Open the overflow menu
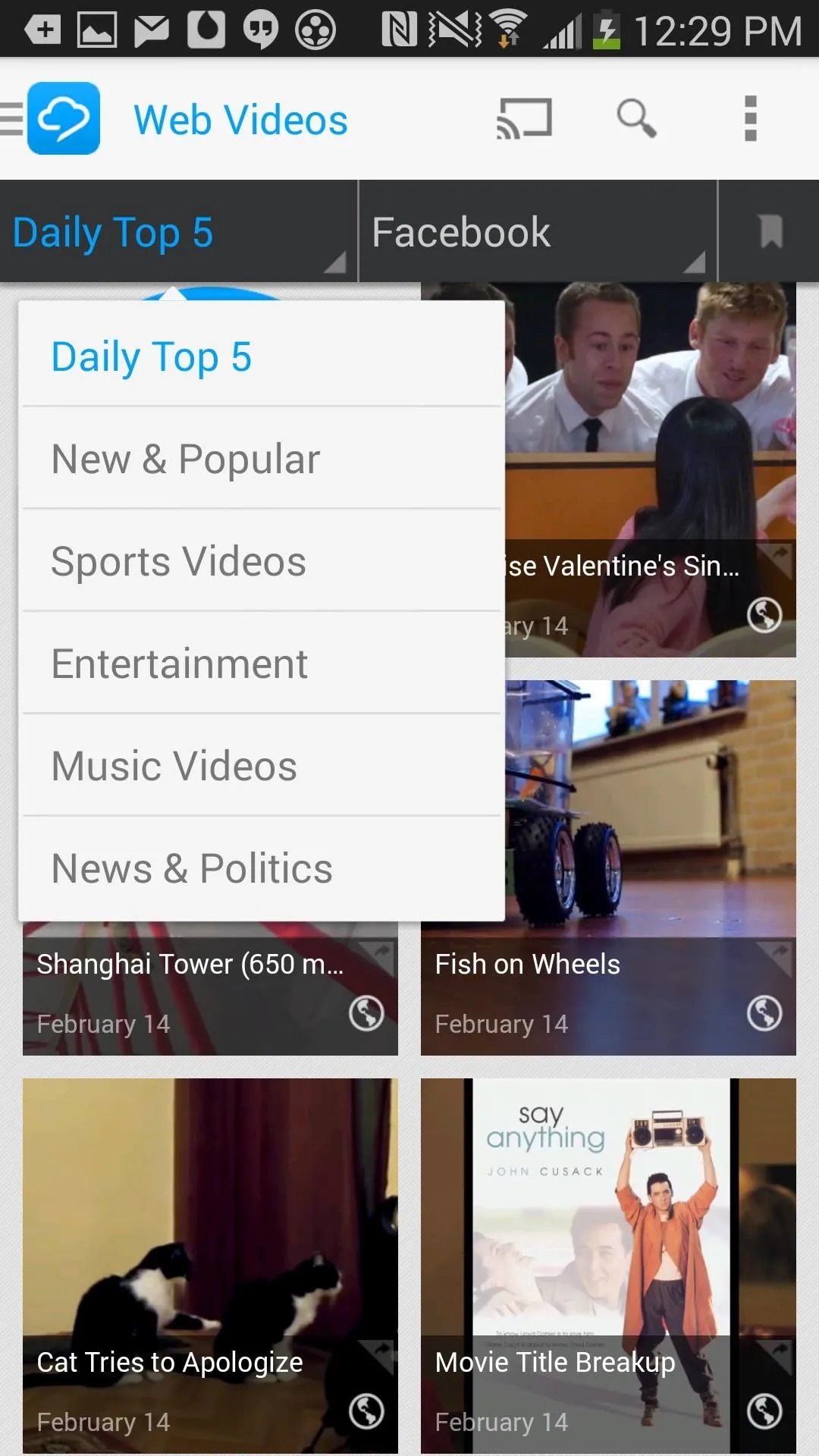The width and height of the screenshot is (819, 1456). click(751, 119)
